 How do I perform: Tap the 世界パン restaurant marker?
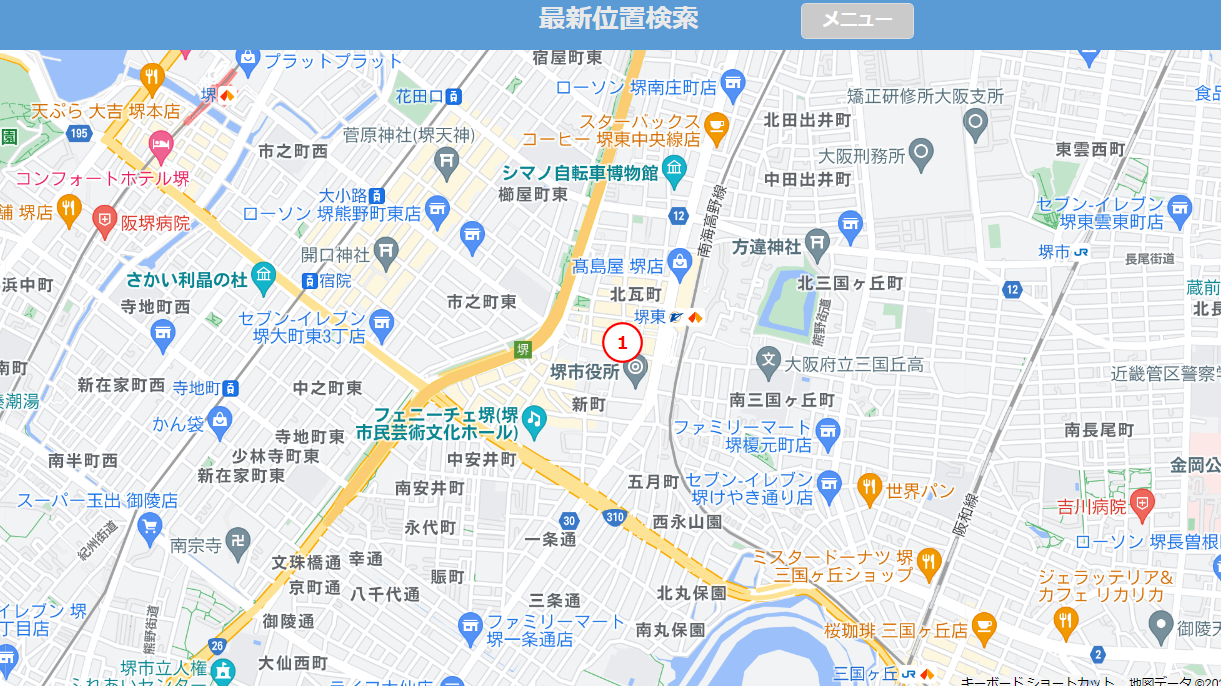pos(868,490)
